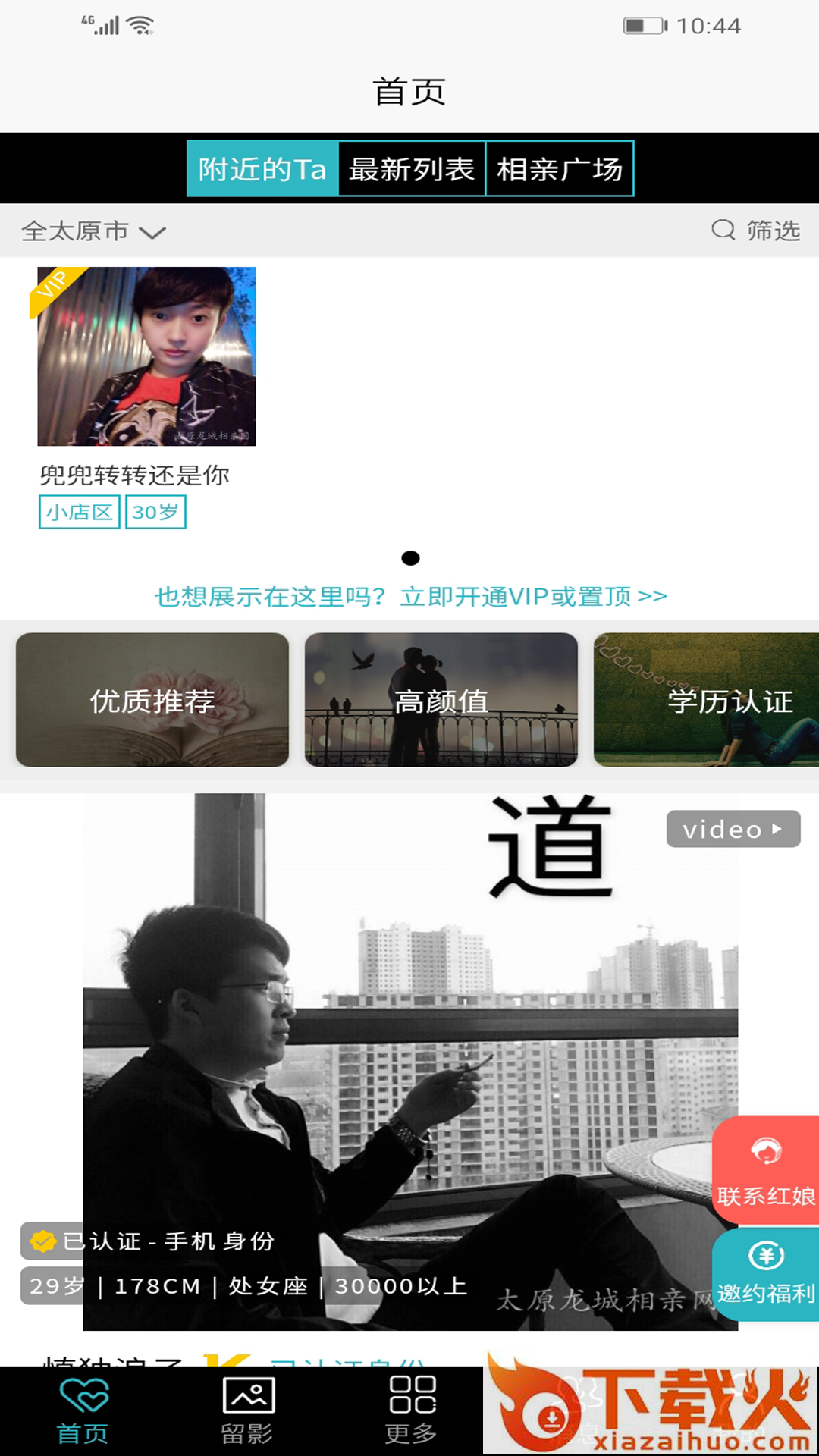Switch to the 最新列表 tab

412,168
